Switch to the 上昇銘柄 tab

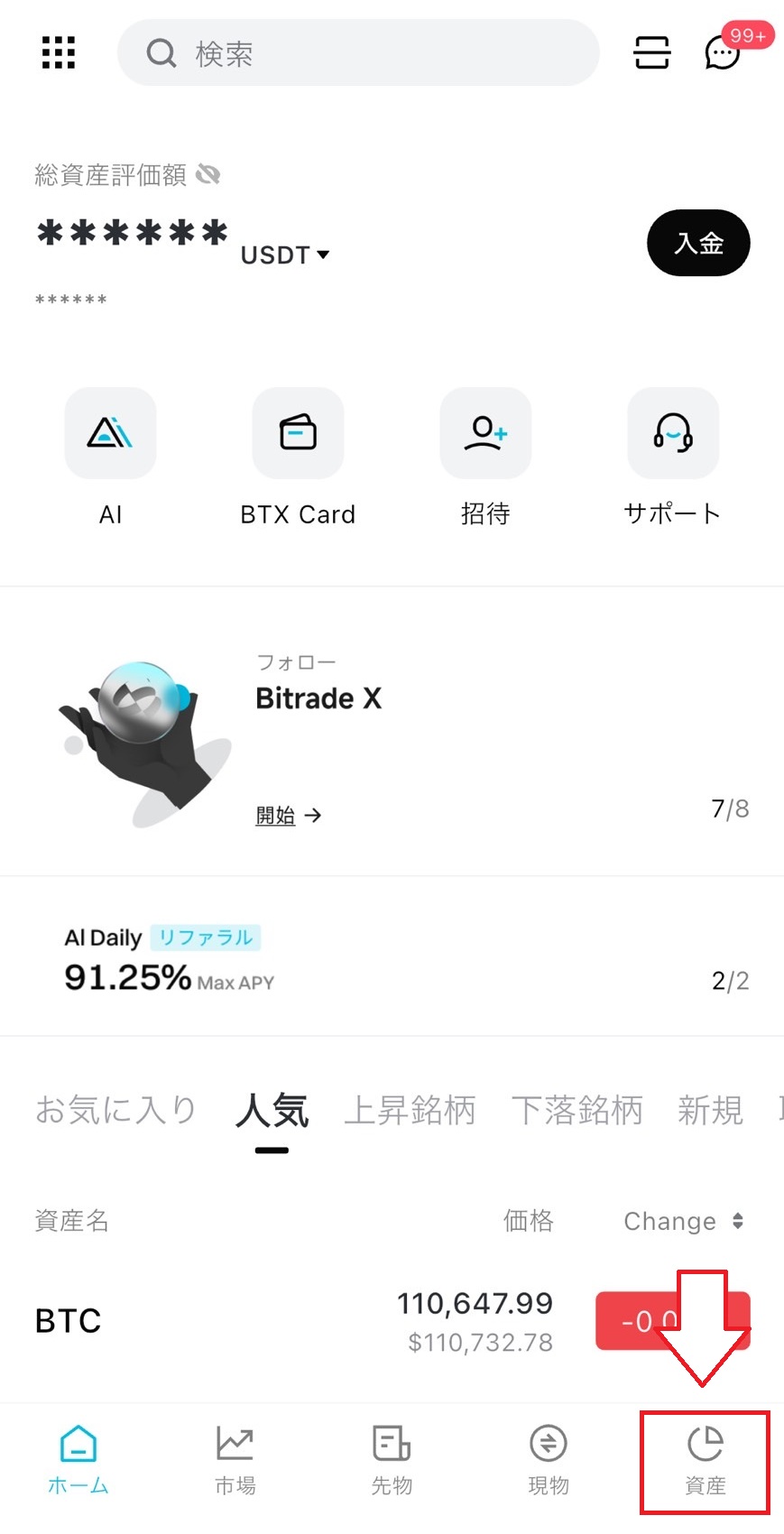click(x=410, y=1110)
